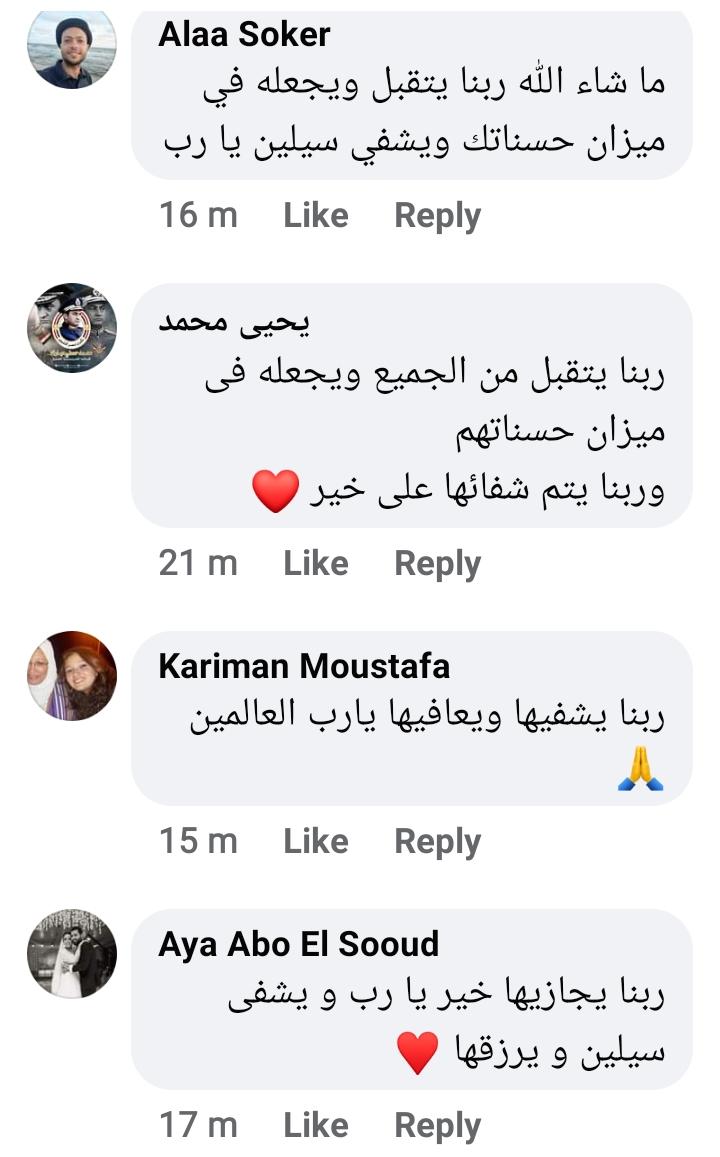This screenshot has height=1157, width=720.
Task: Like Kariman Moustafa's comment
Action: click(315, 841)
